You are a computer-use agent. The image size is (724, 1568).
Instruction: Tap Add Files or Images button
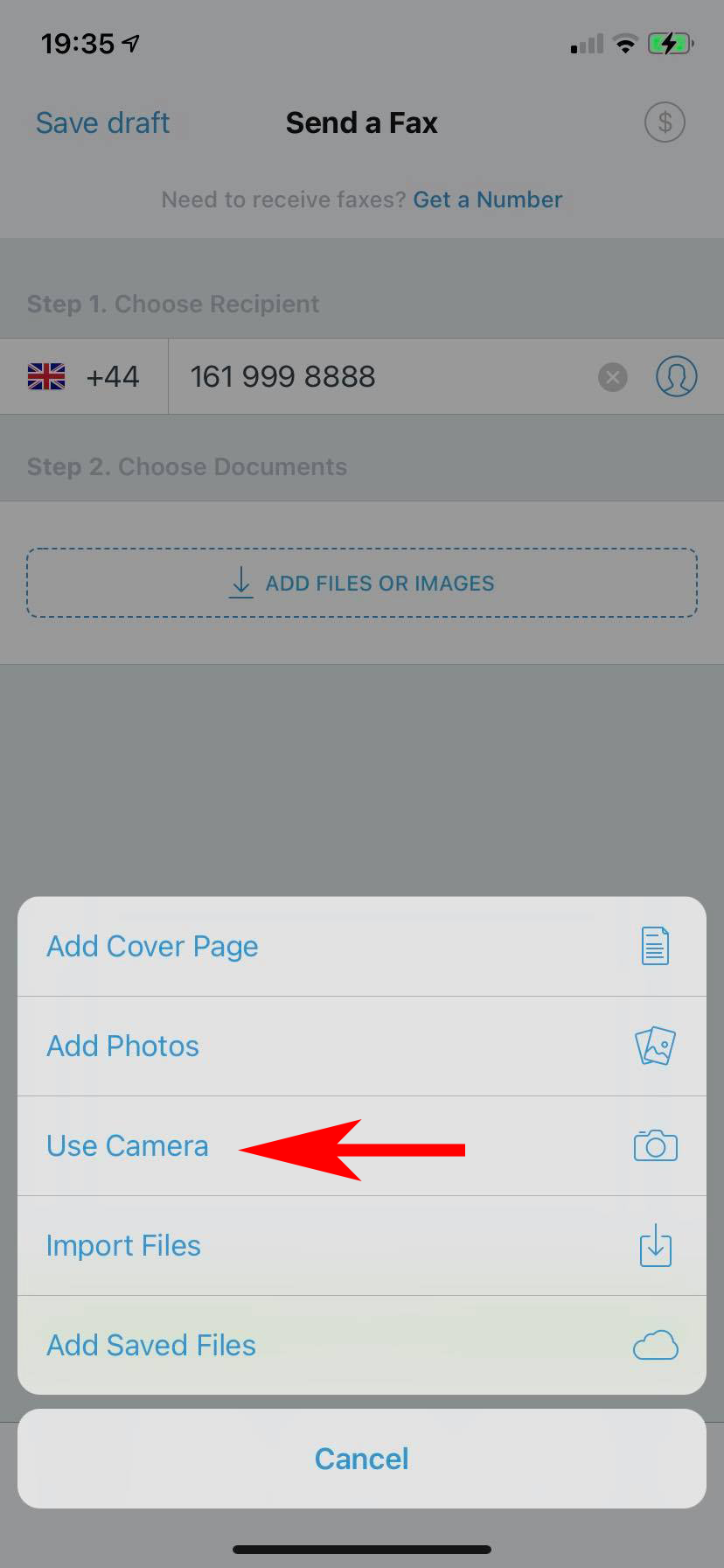coord(362,583)
